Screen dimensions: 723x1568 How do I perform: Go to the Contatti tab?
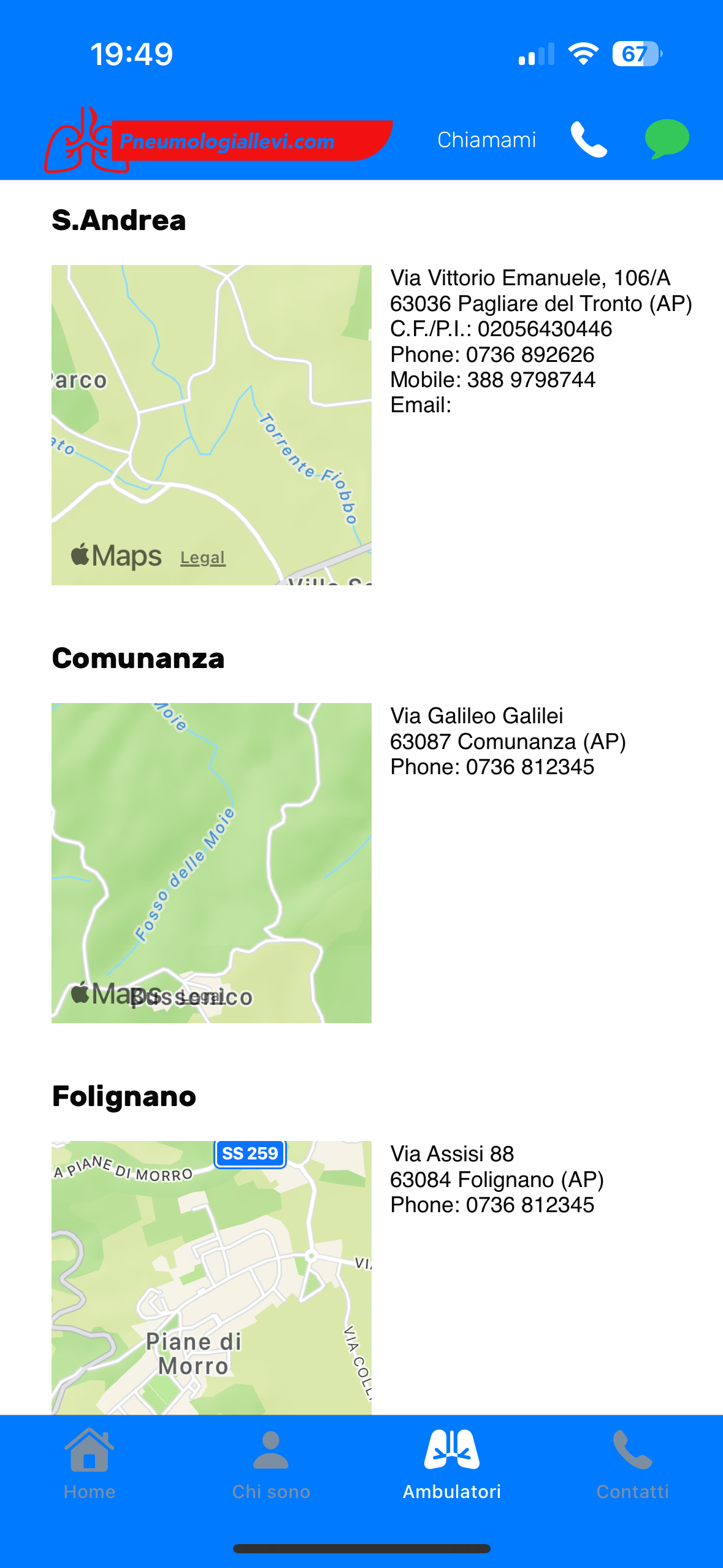pos(632,1464)
